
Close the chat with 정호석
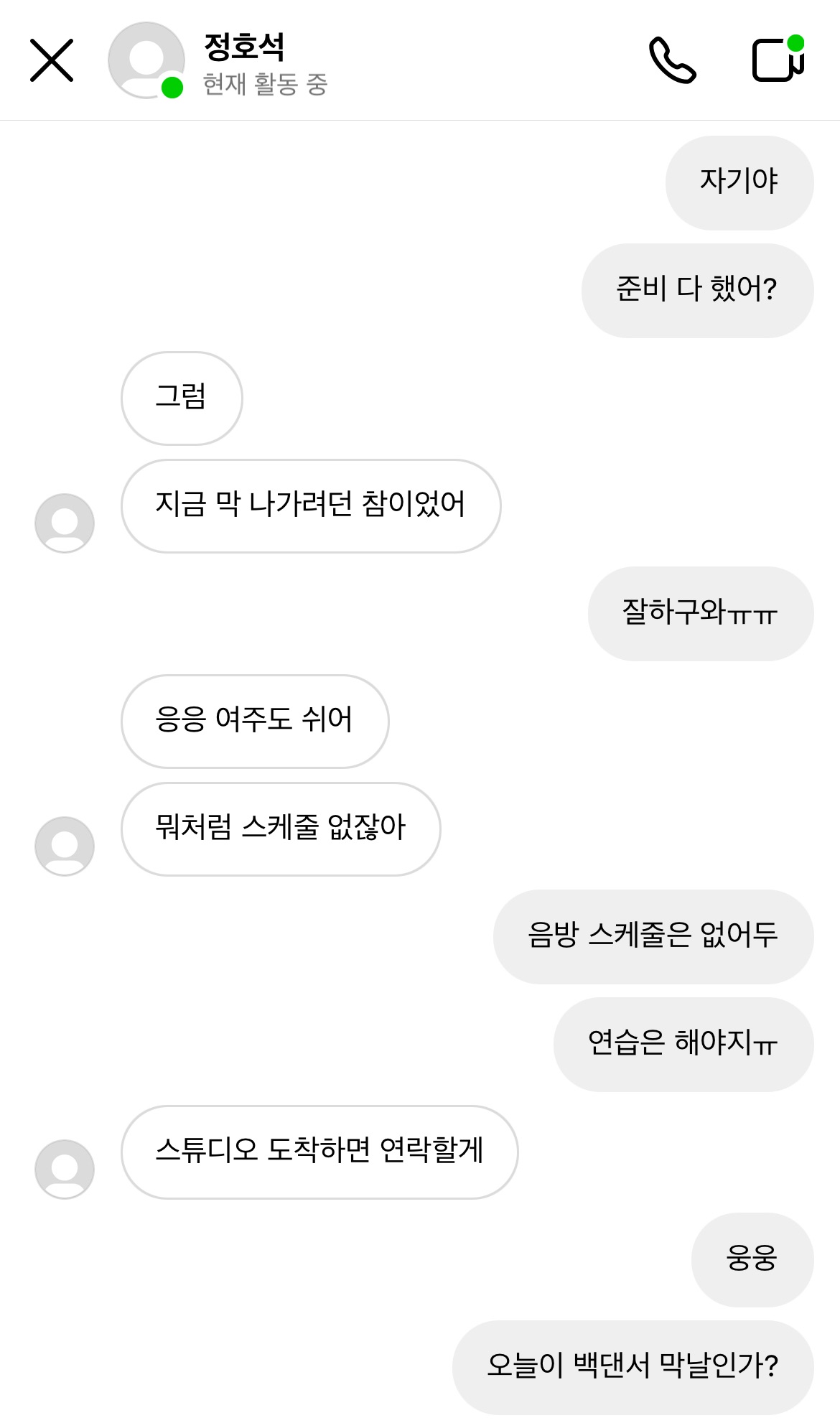pos(52,60)
